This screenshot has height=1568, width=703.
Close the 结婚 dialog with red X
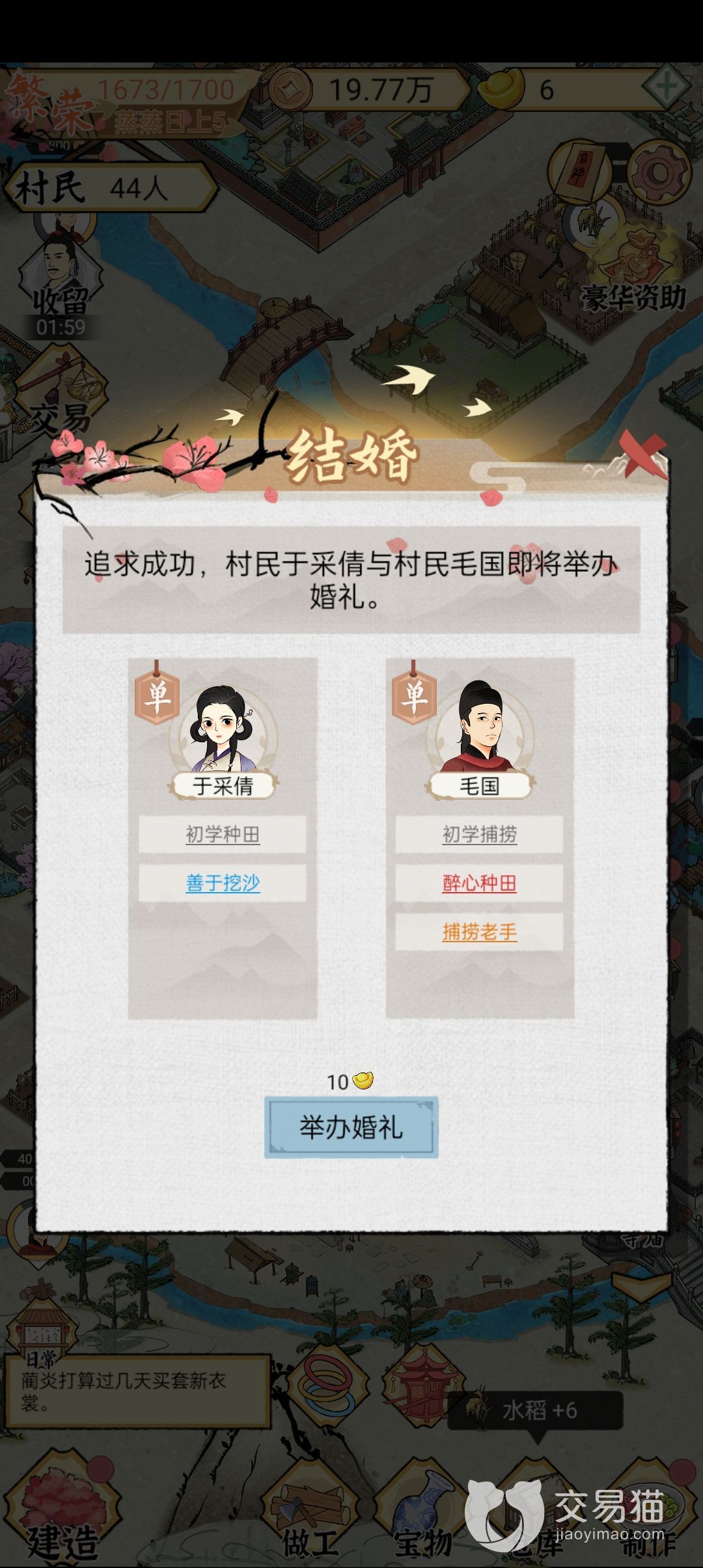(x=643, y=453)
